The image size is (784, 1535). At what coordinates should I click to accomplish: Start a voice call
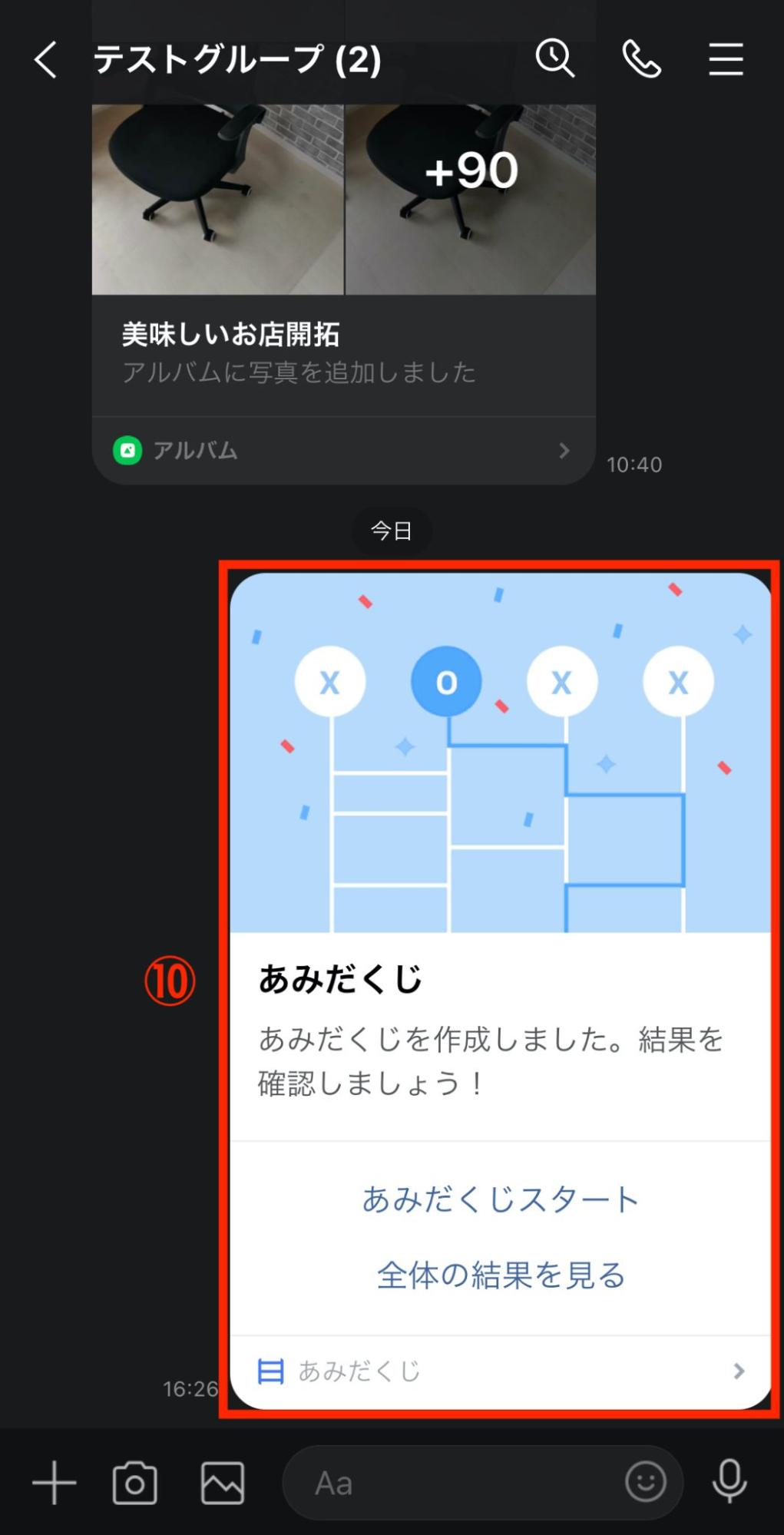[641, 60]
